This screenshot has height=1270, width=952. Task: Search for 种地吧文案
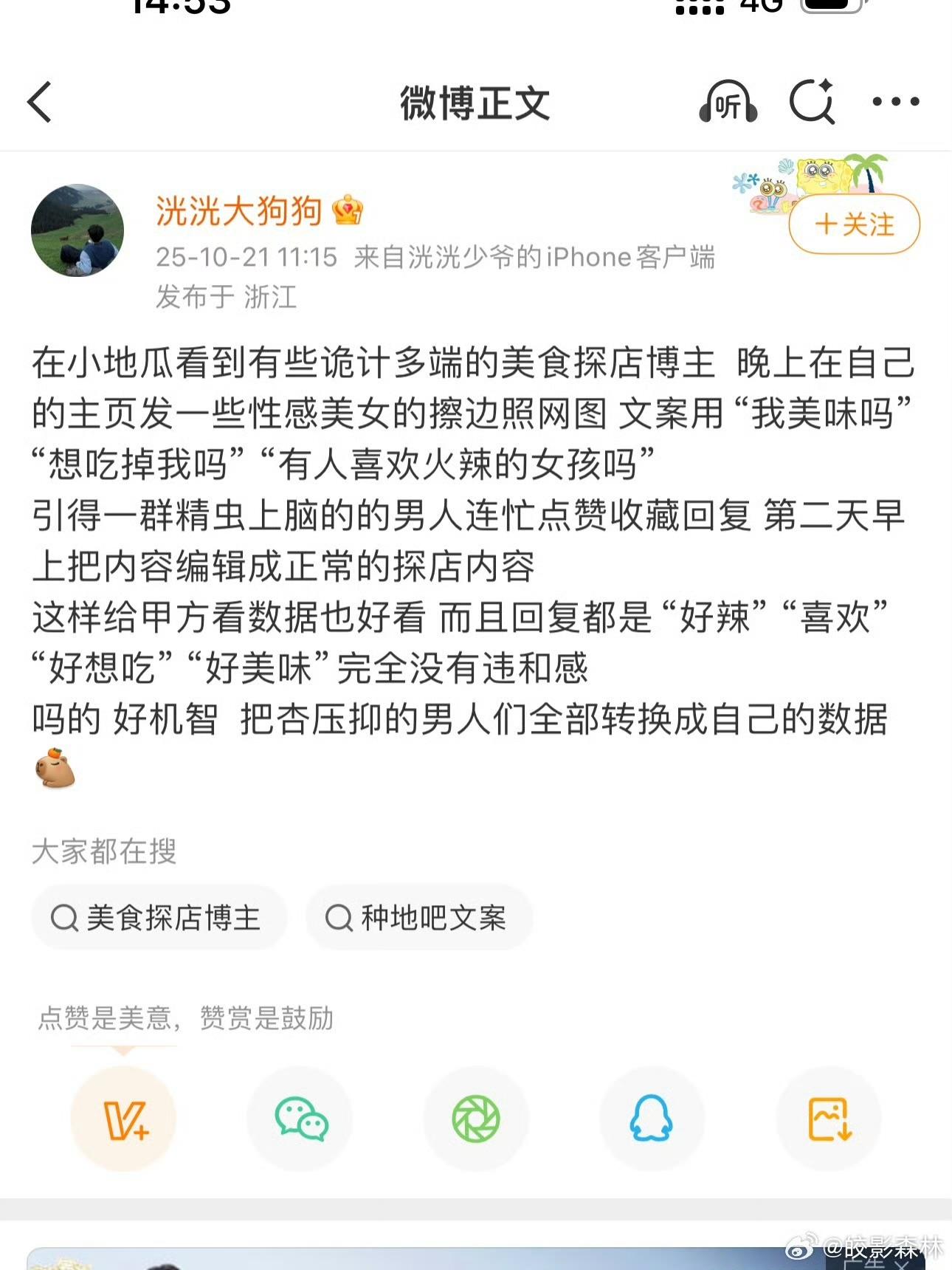tap(418, 918)
